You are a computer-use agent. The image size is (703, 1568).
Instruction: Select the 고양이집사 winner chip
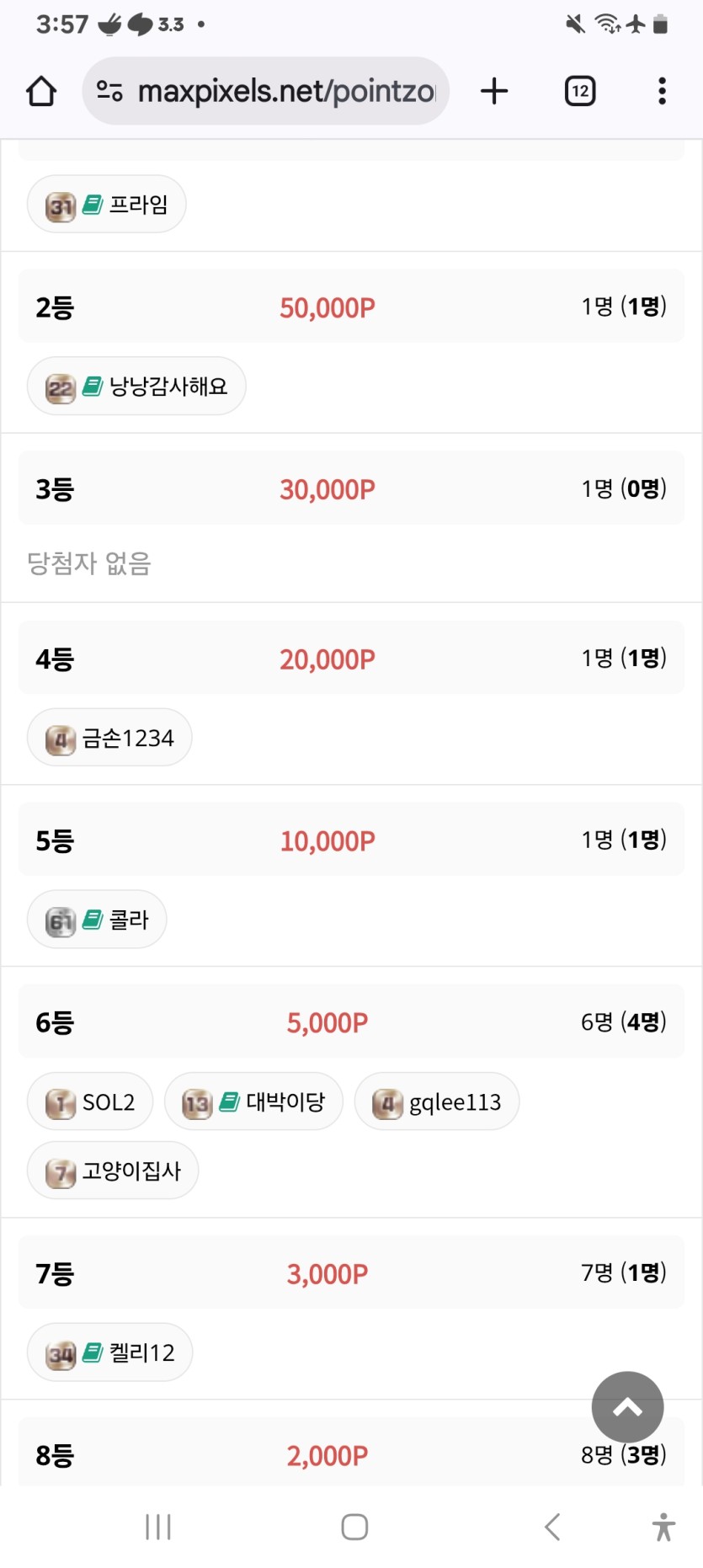[113, 1171]
